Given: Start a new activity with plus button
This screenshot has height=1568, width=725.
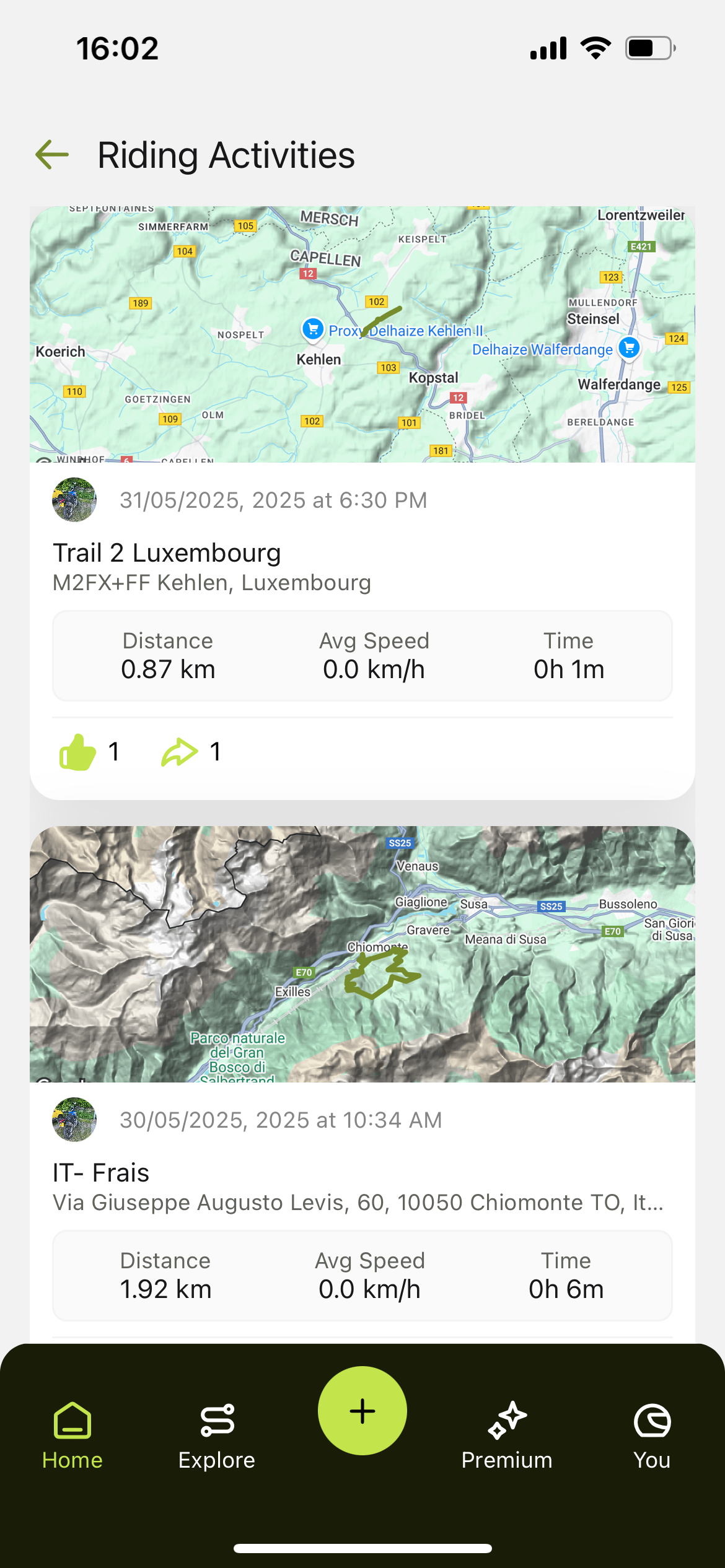Looking at the screenshot, I should [x=362, y=1411].
